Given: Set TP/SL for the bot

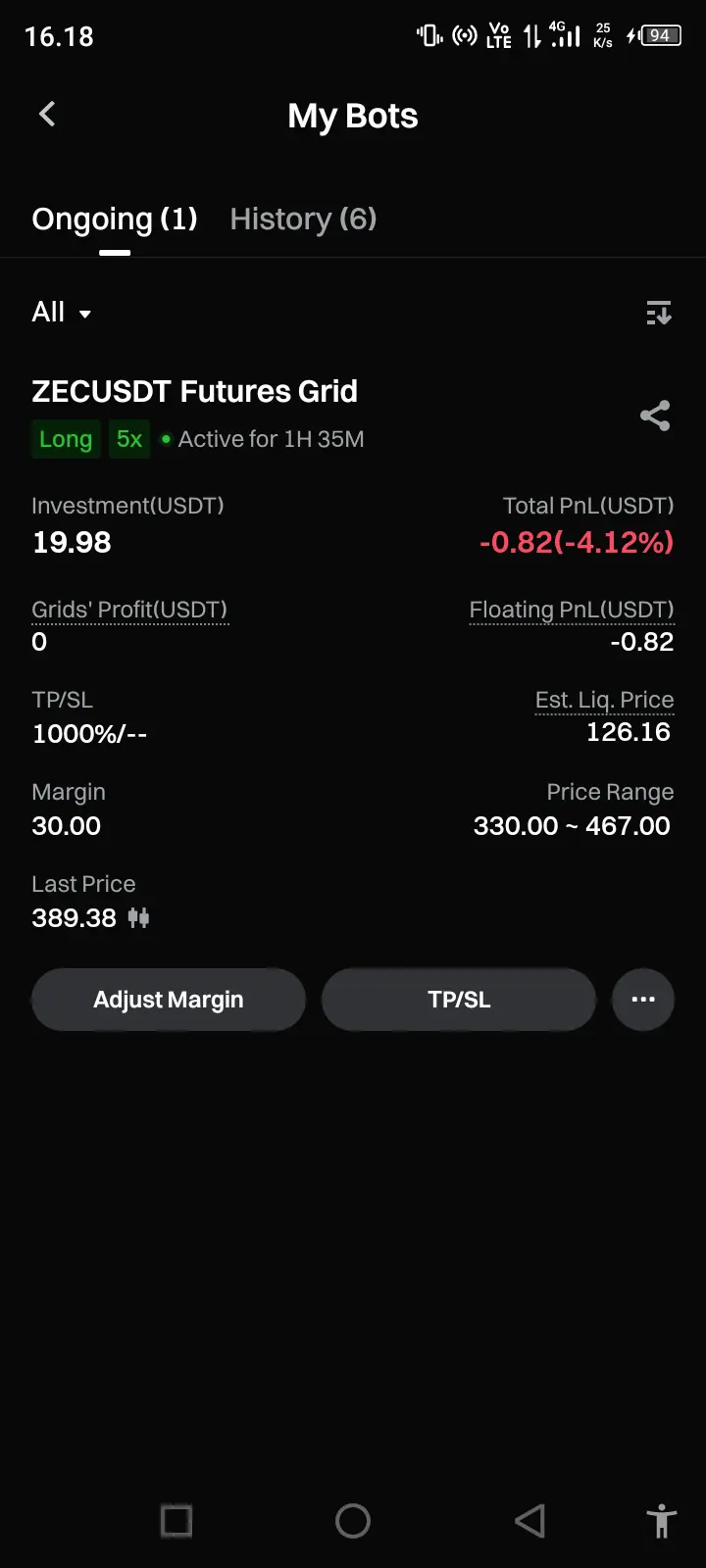Looking at the screenshot, I should (459, 1000).
